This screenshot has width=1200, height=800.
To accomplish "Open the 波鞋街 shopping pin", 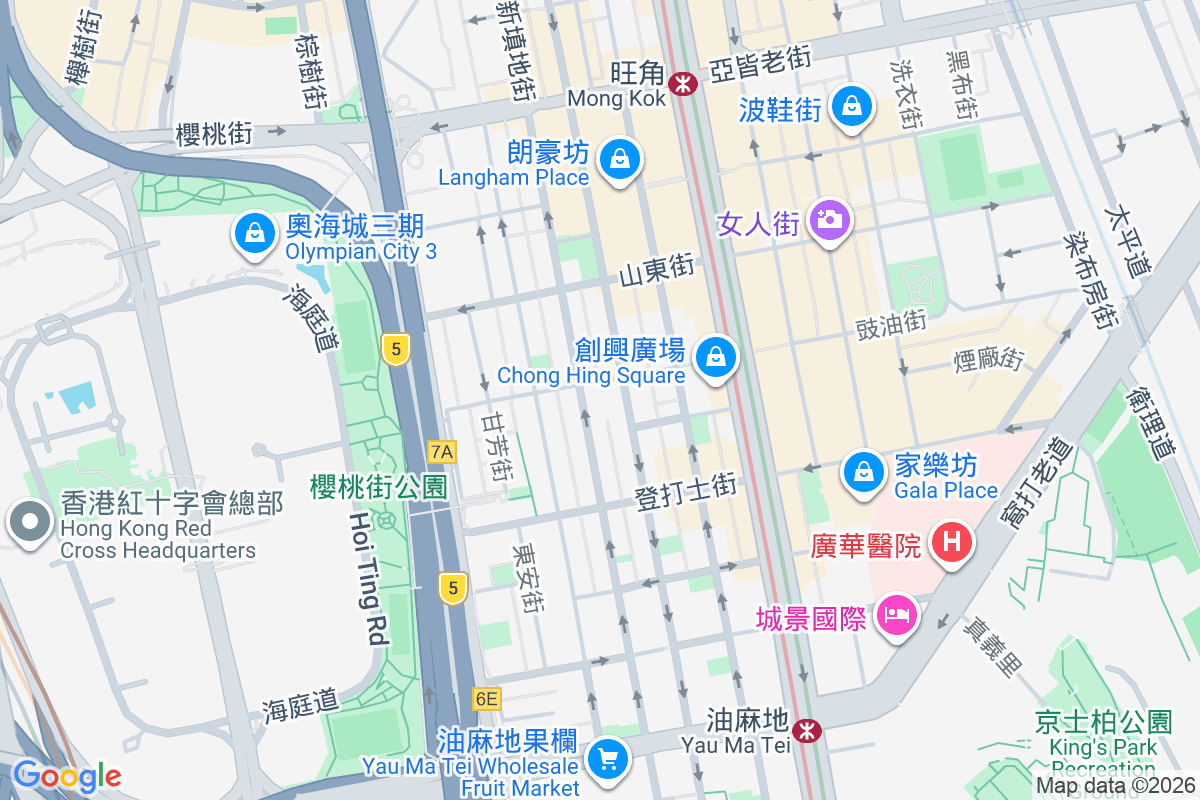I will [852, 105].
